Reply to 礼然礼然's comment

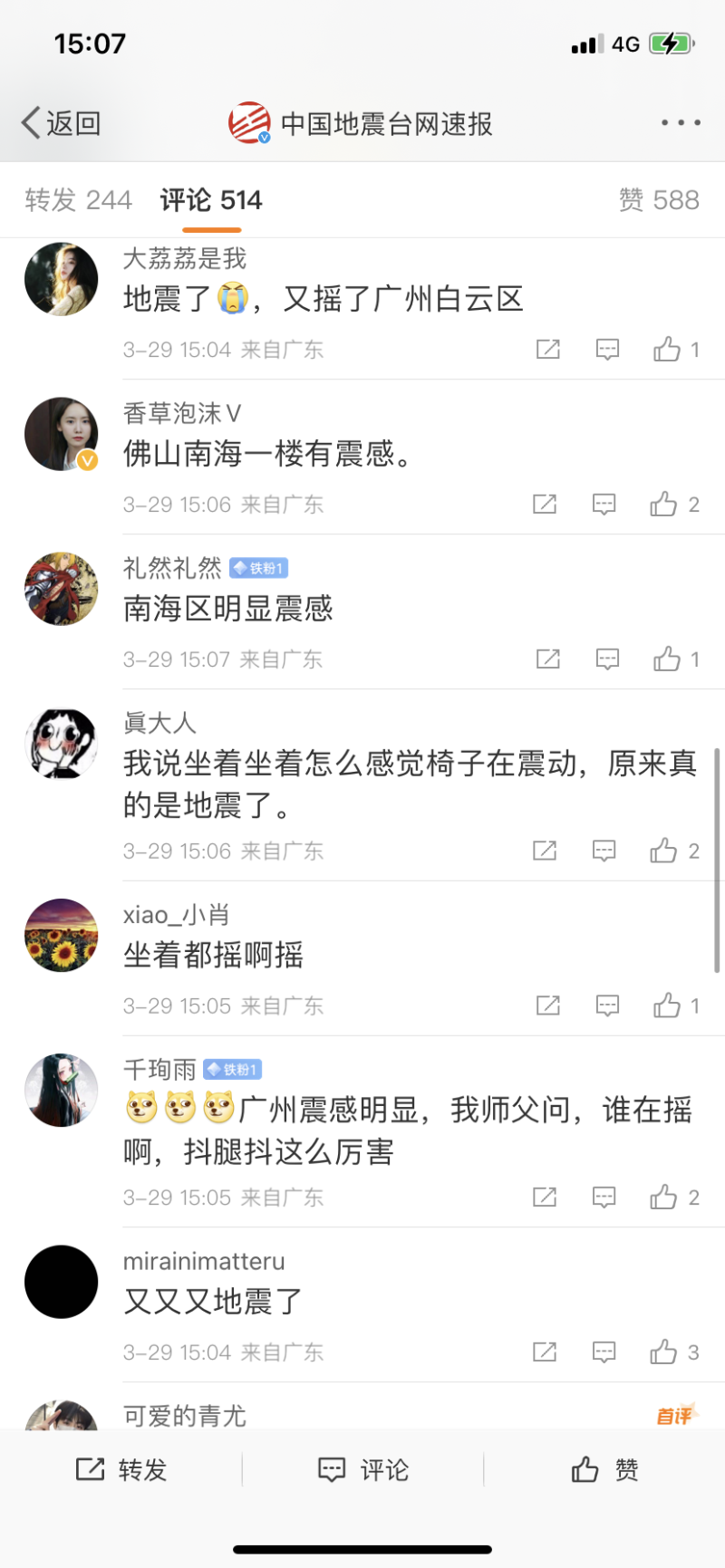pos(607,659)
